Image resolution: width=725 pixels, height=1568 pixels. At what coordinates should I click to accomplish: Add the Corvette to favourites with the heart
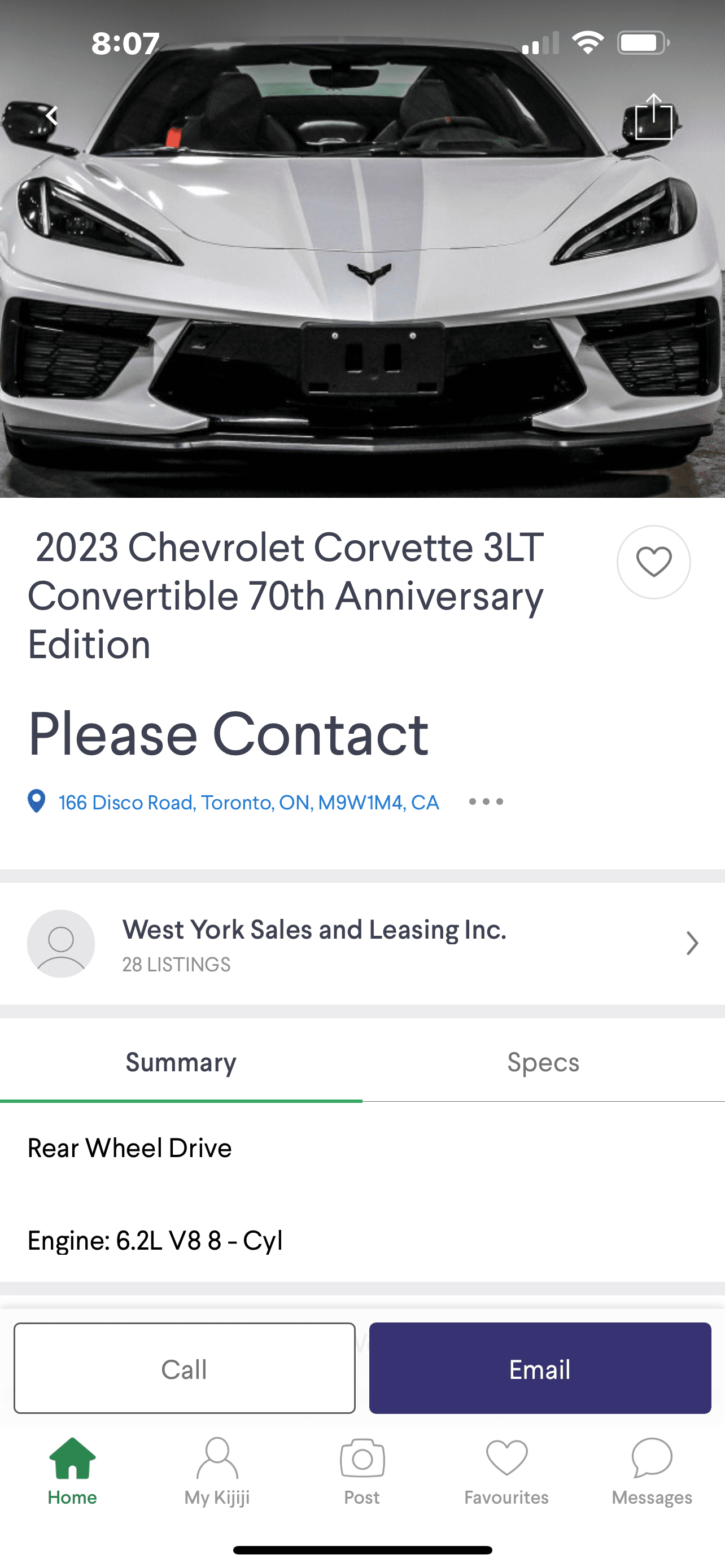(x=653, y=562)
